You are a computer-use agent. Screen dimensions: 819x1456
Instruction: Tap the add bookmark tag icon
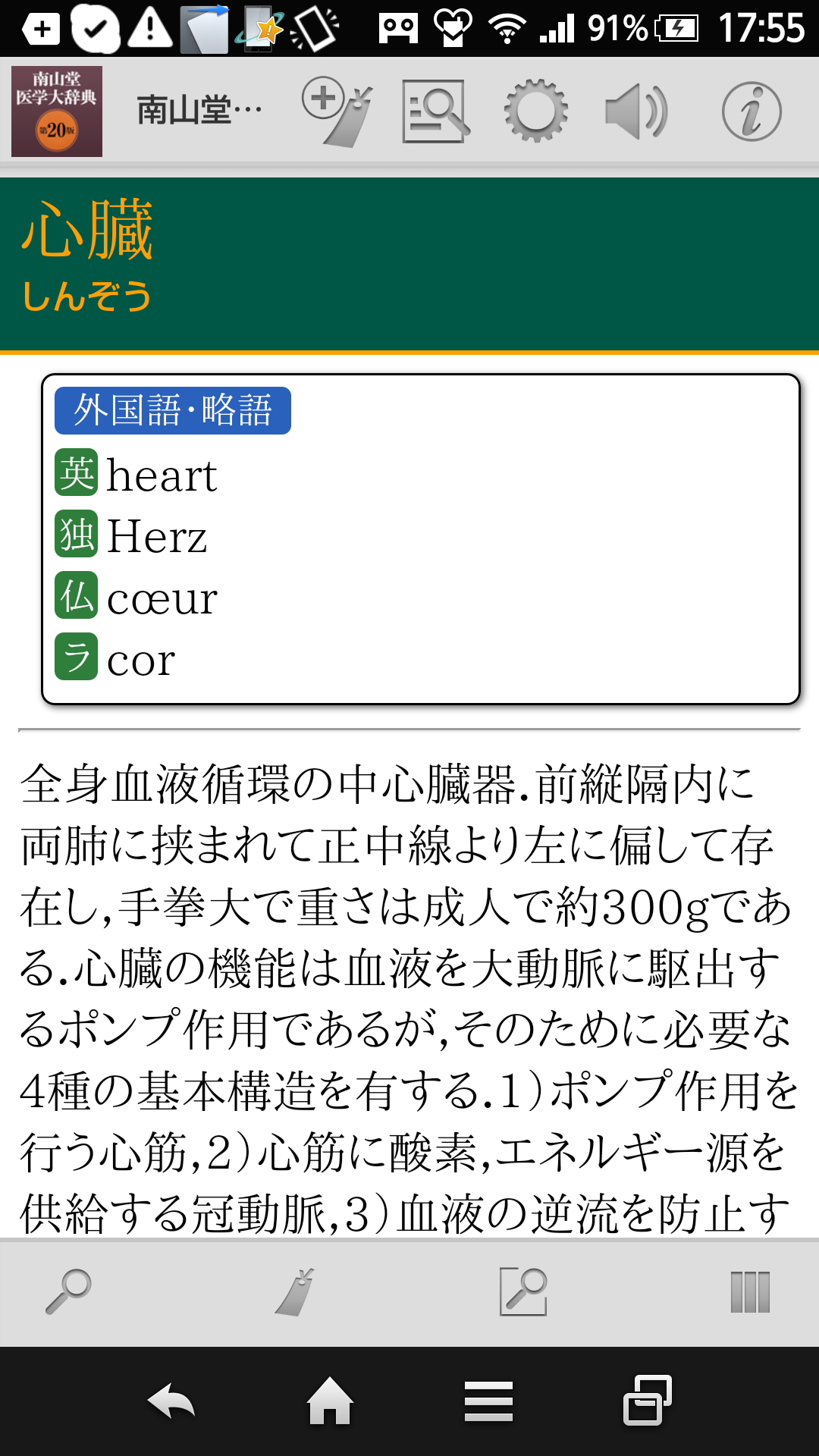[x=337, y=112]
